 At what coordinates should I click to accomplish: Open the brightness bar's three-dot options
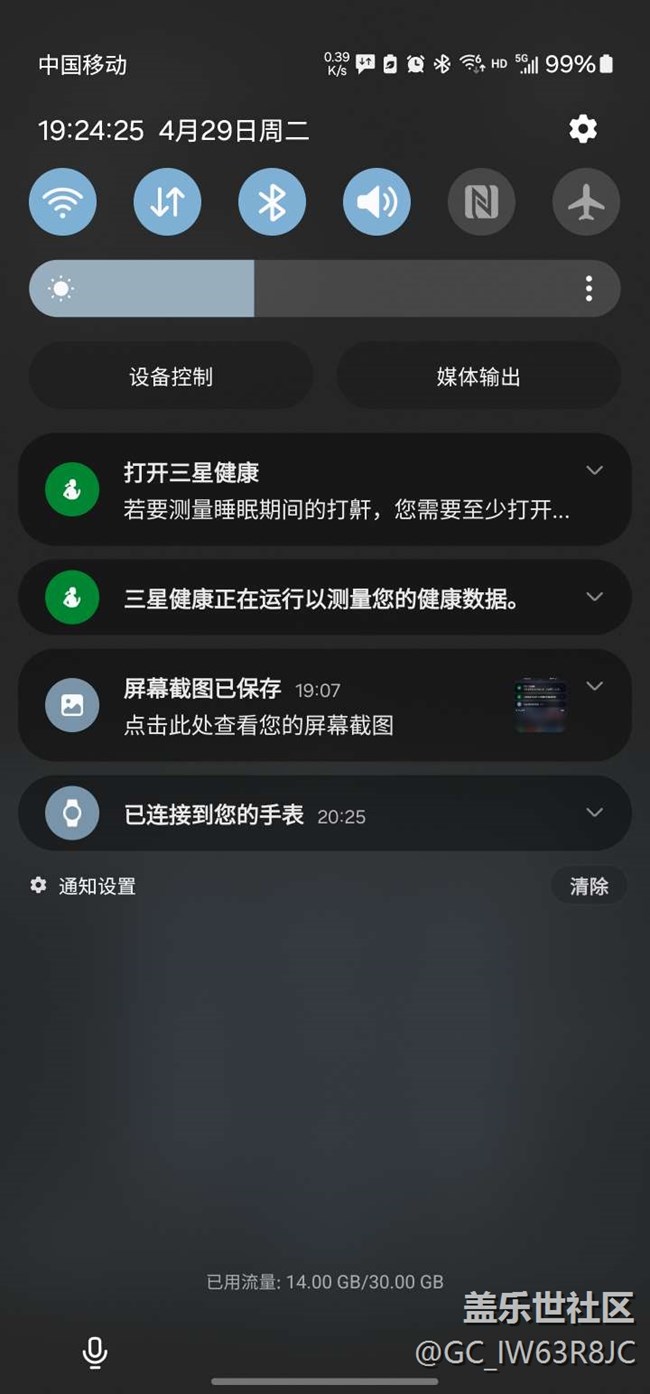click(x=589, y=289)
